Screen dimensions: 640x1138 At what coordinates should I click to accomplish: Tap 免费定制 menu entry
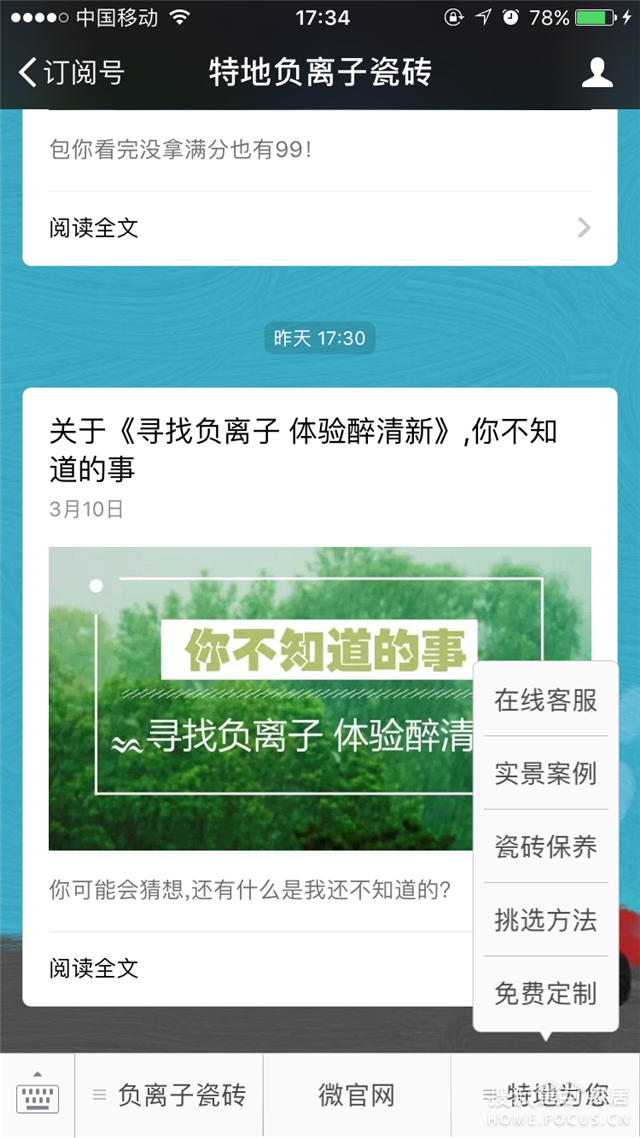(545, 993)
